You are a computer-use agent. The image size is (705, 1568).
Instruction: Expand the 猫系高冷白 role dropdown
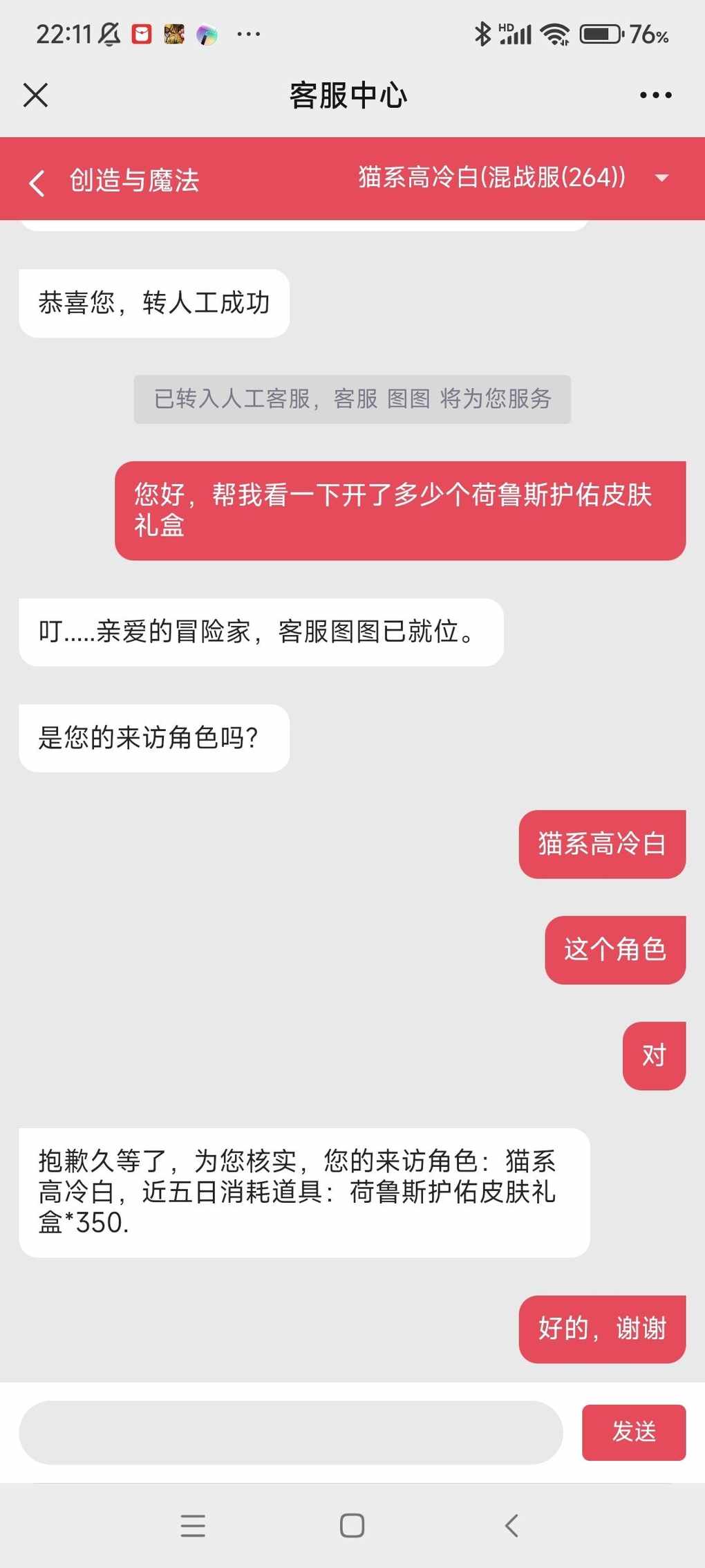coord(661,178)
